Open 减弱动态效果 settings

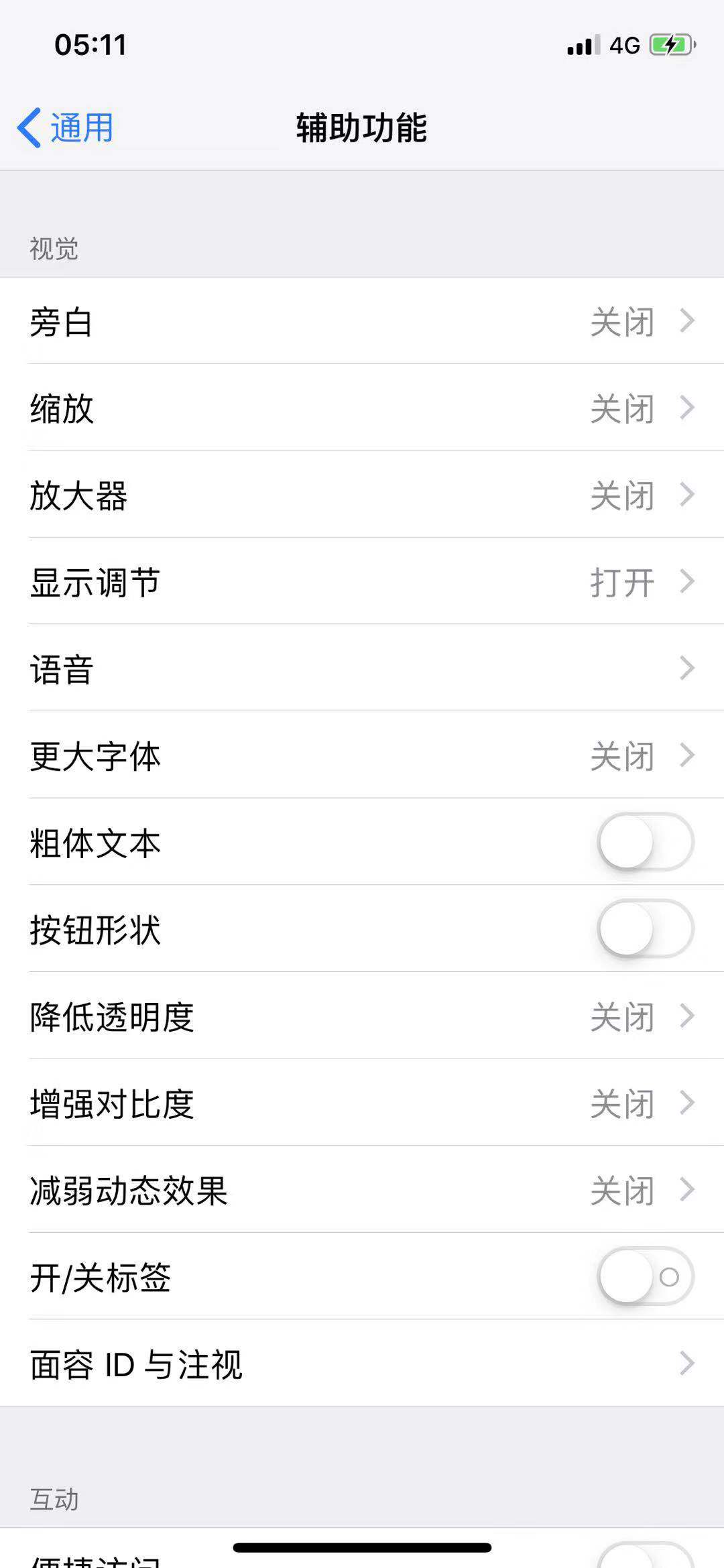(x=686, y=1191)
